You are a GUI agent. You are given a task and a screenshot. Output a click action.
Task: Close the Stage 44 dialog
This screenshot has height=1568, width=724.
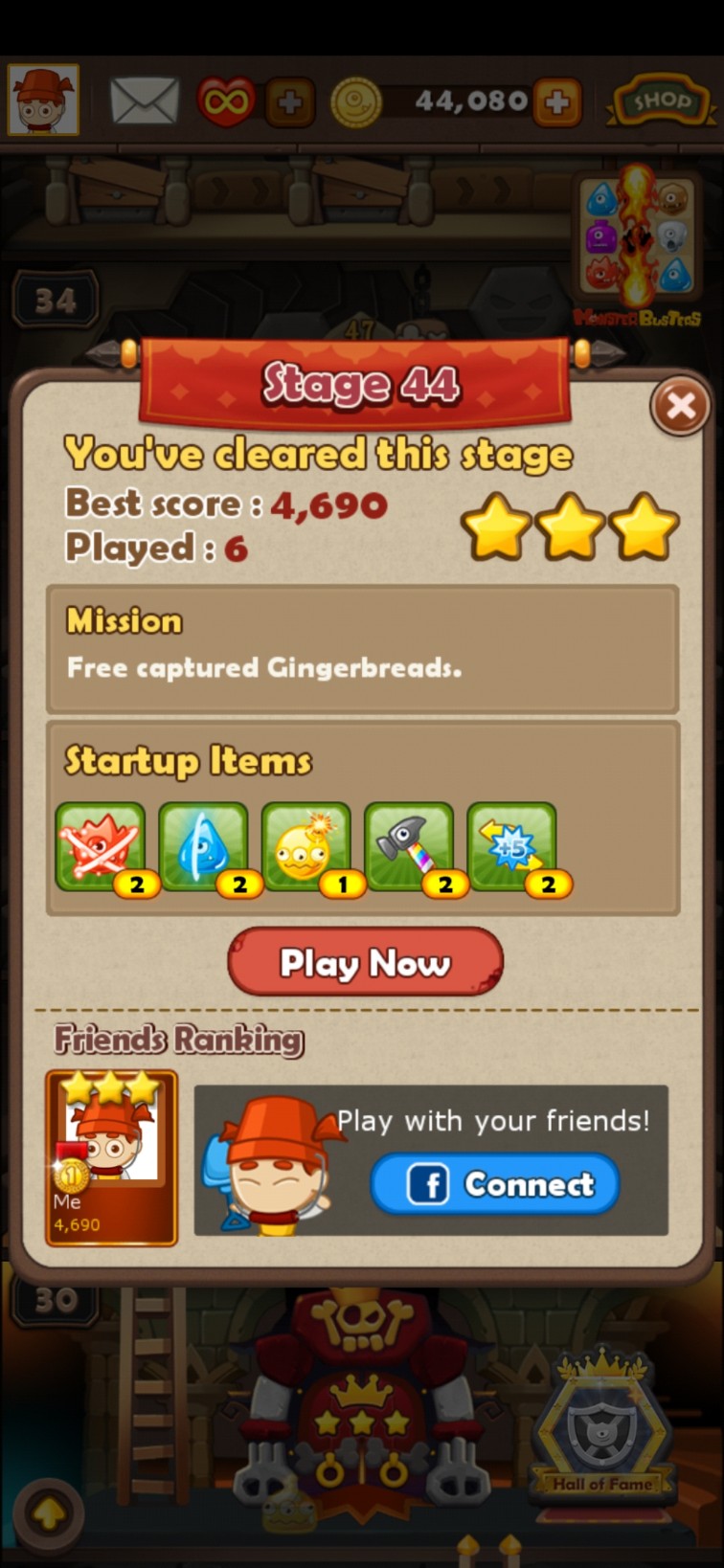680,407
